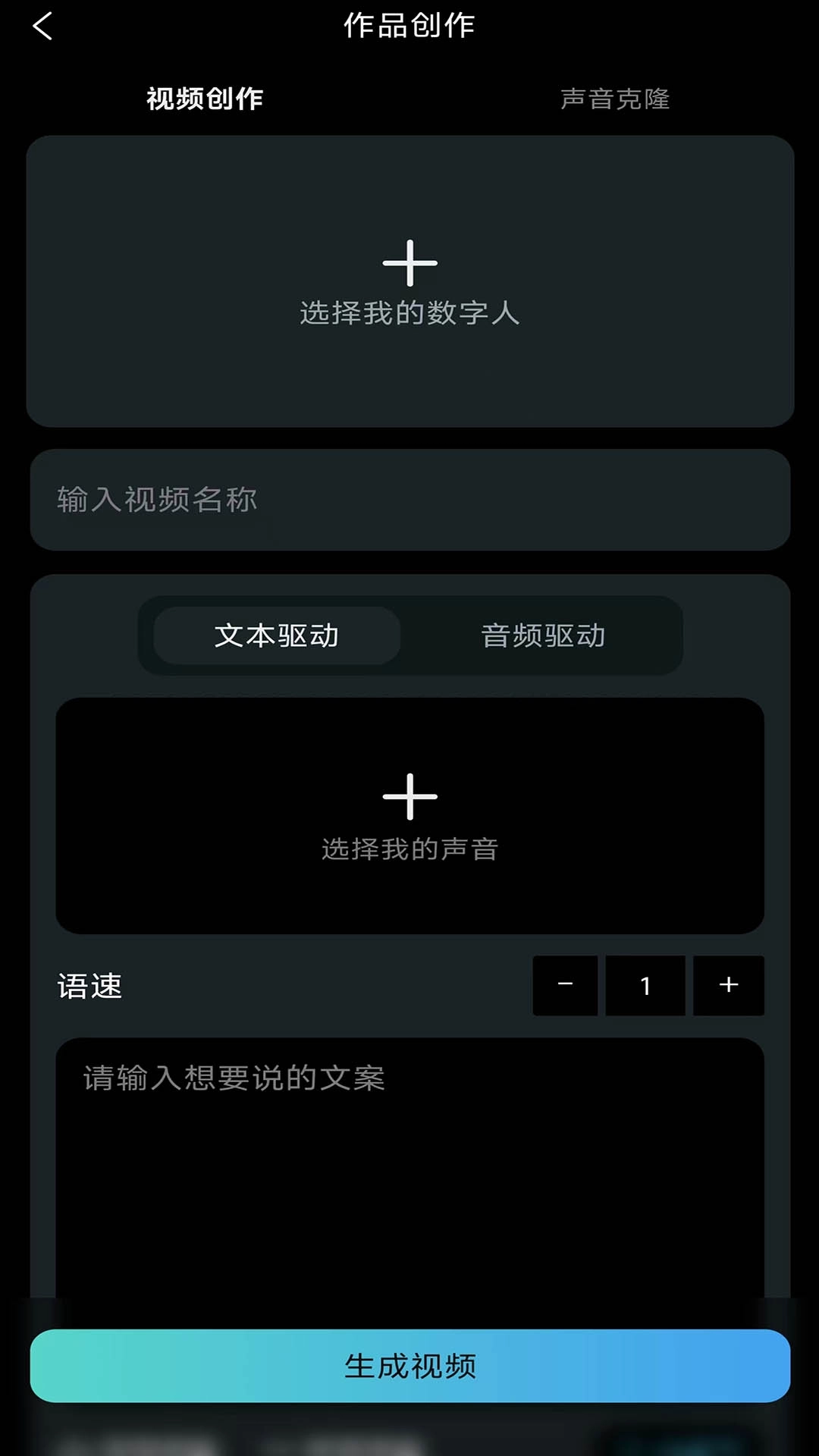This screenshot has width=819, height=1456.
Task: Click the speed value showing 1
Action: click(645, 986)
